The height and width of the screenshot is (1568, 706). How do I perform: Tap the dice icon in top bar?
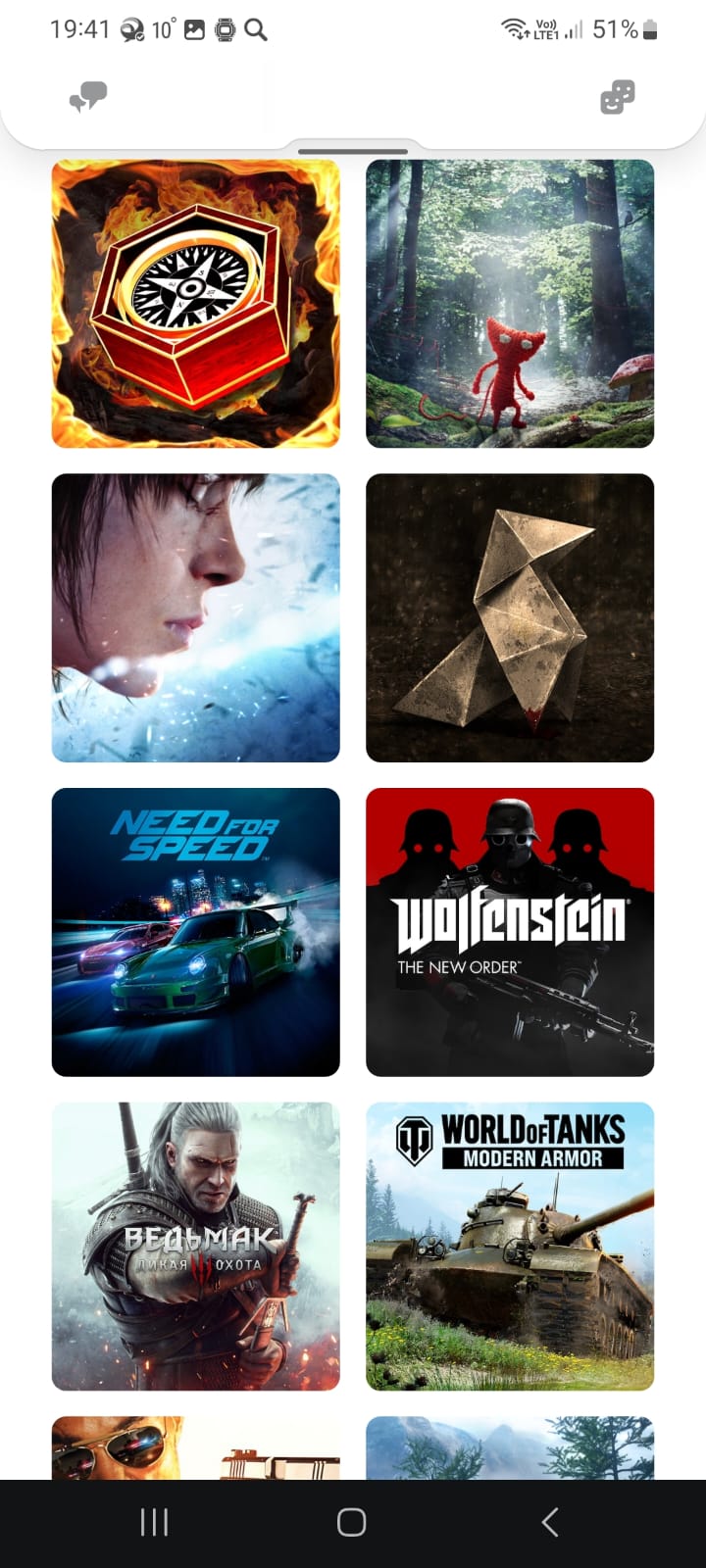[617, 97]
